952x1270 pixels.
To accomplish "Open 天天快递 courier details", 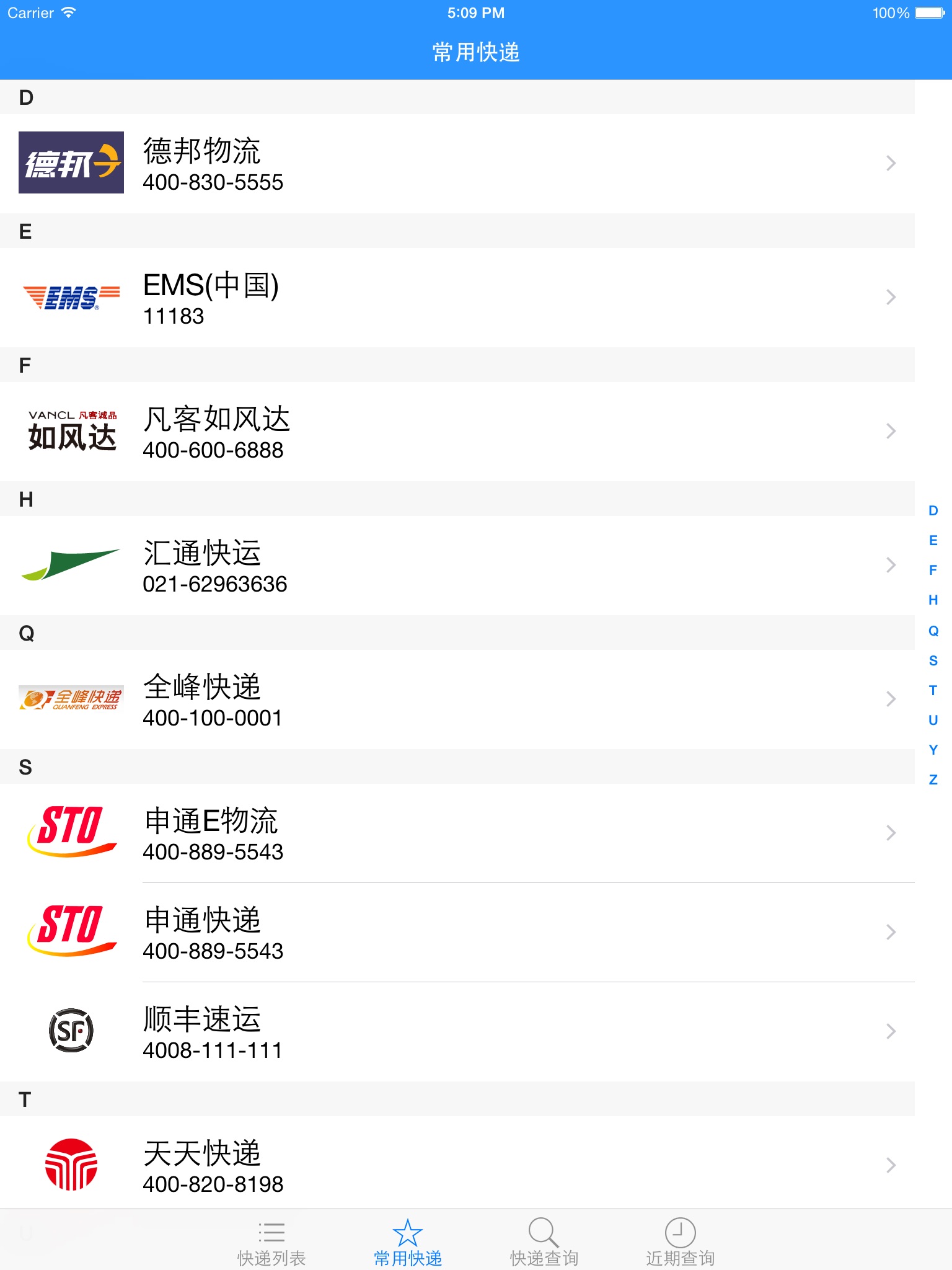I will point(457,1166).
